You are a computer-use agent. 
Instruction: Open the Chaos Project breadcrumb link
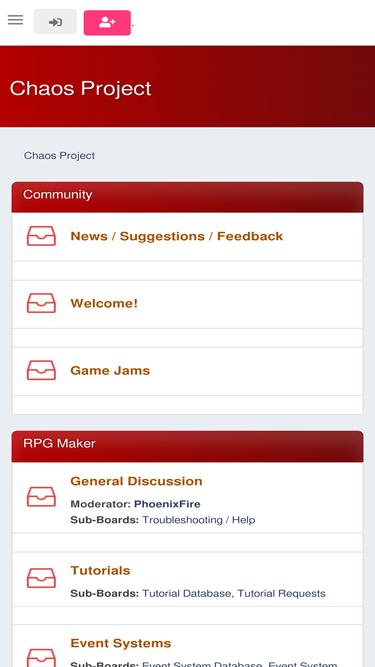tap(59, 156)
